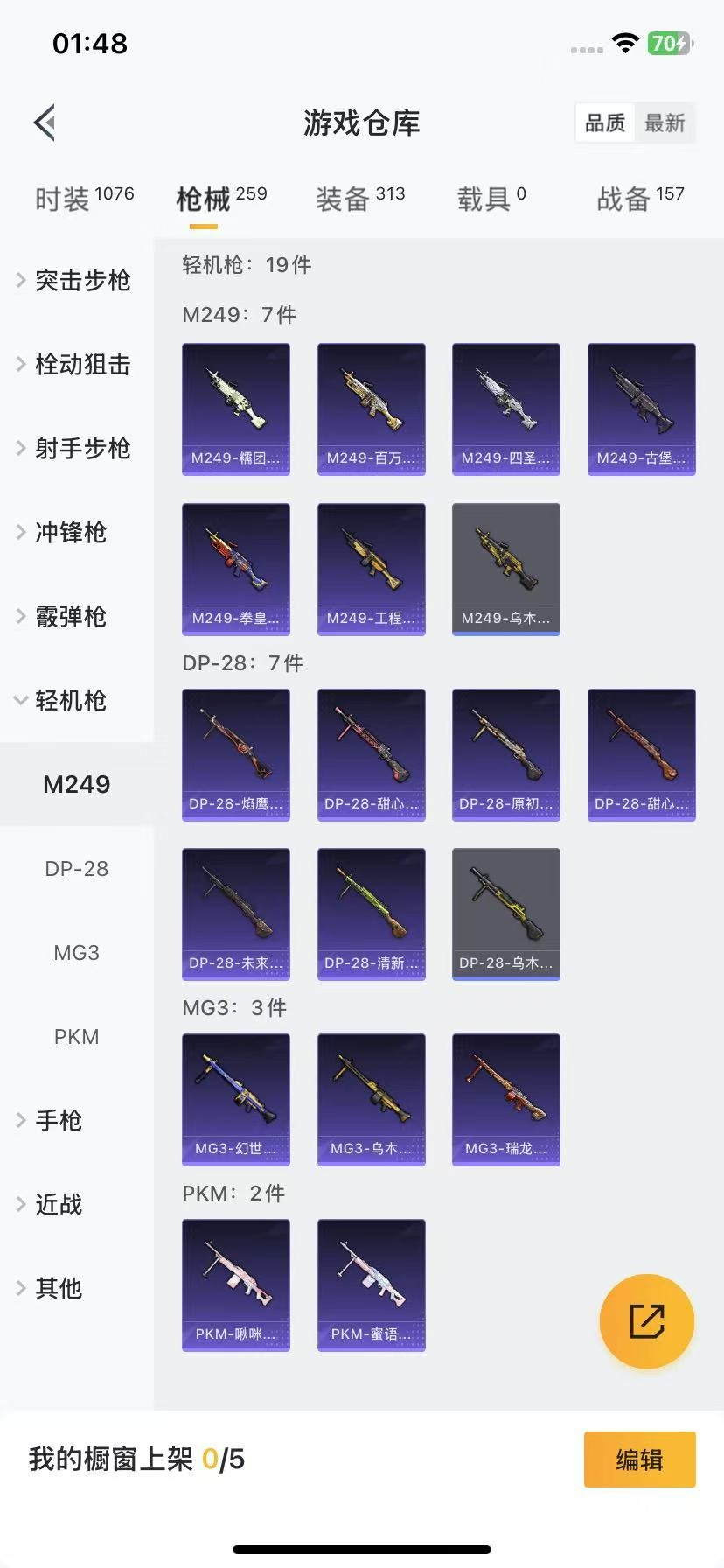Switch to the 战备 tab
Screen dimensions: 724x1568
640,199
